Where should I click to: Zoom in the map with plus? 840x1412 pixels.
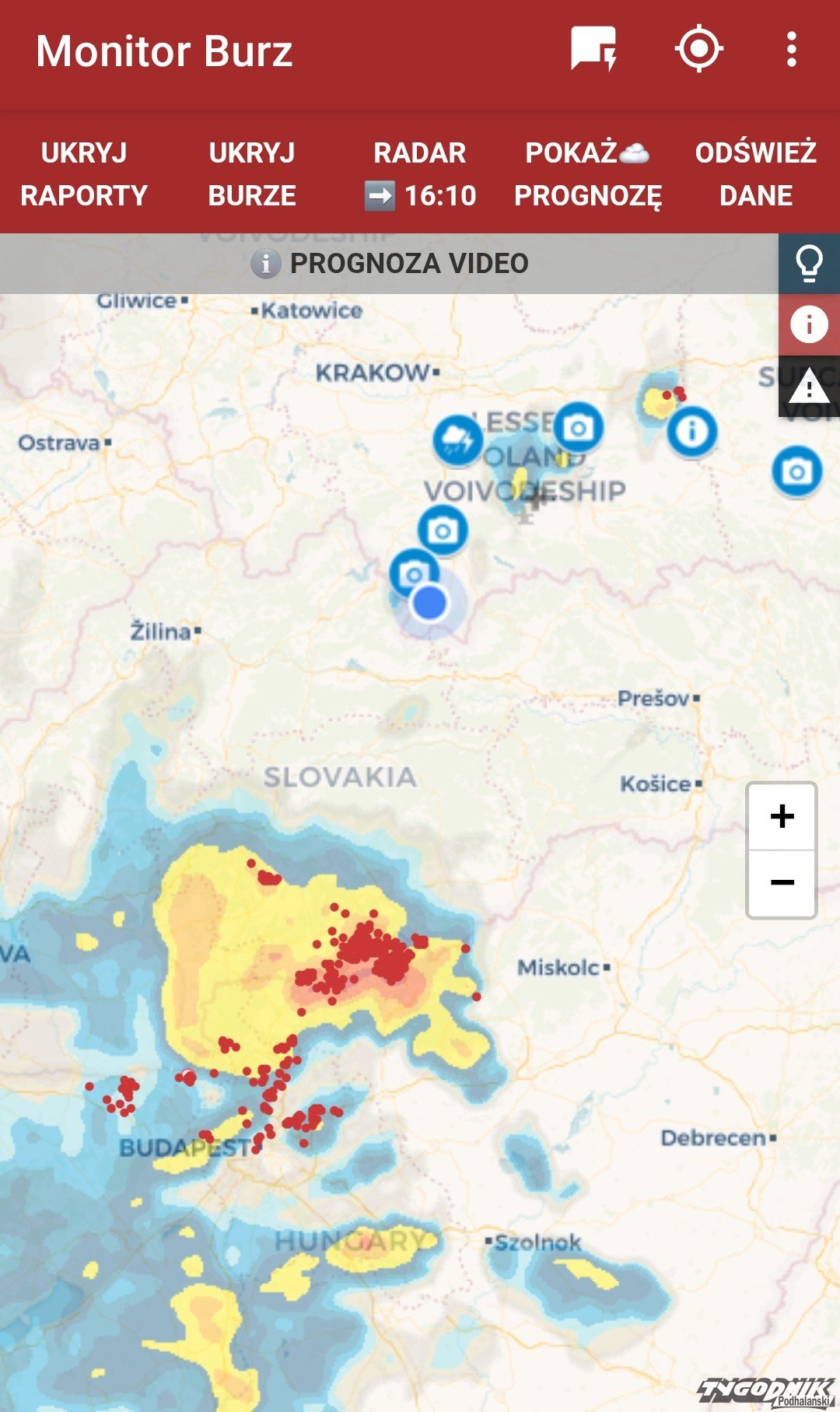(782, 816)
